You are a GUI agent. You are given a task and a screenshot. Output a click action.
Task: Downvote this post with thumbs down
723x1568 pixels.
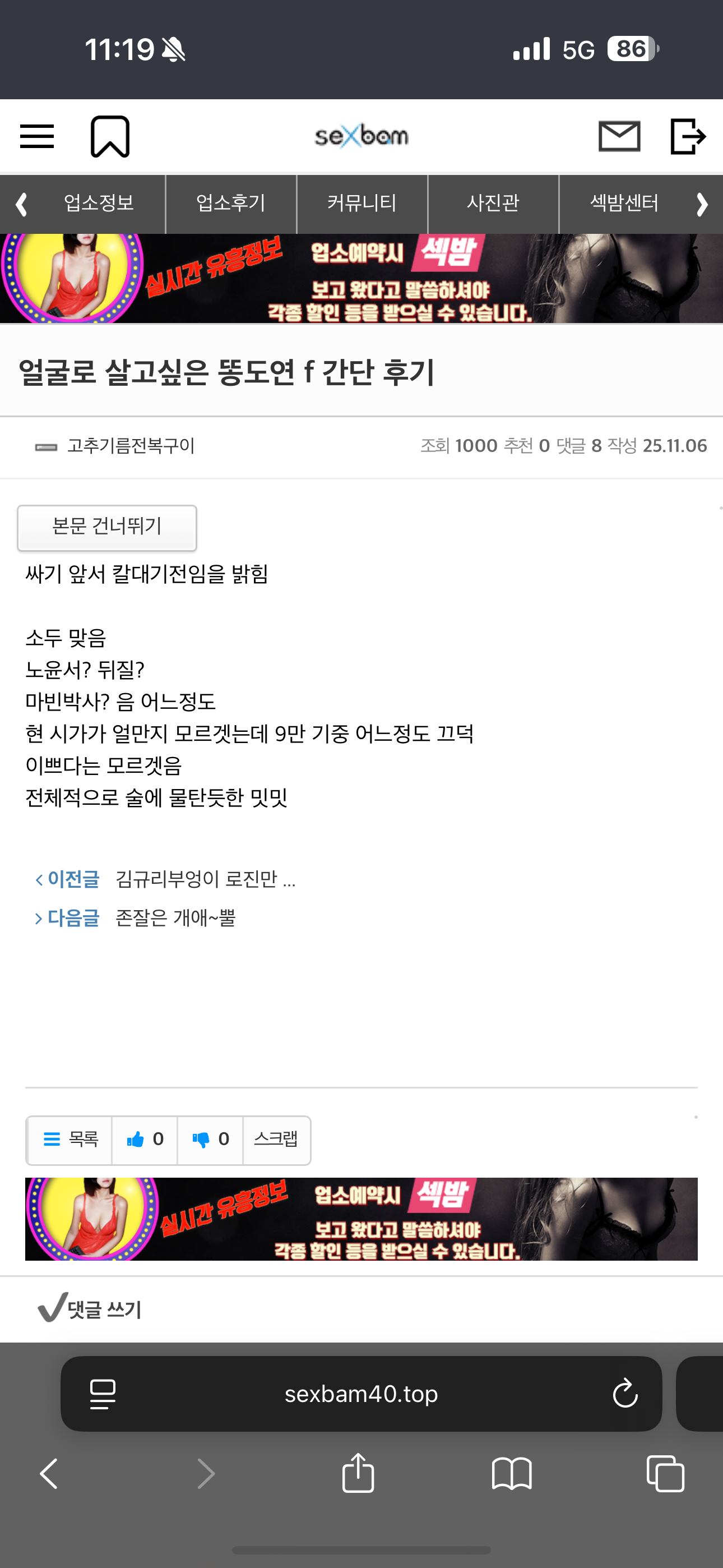pyautogui.click(x=210, y=1140)
